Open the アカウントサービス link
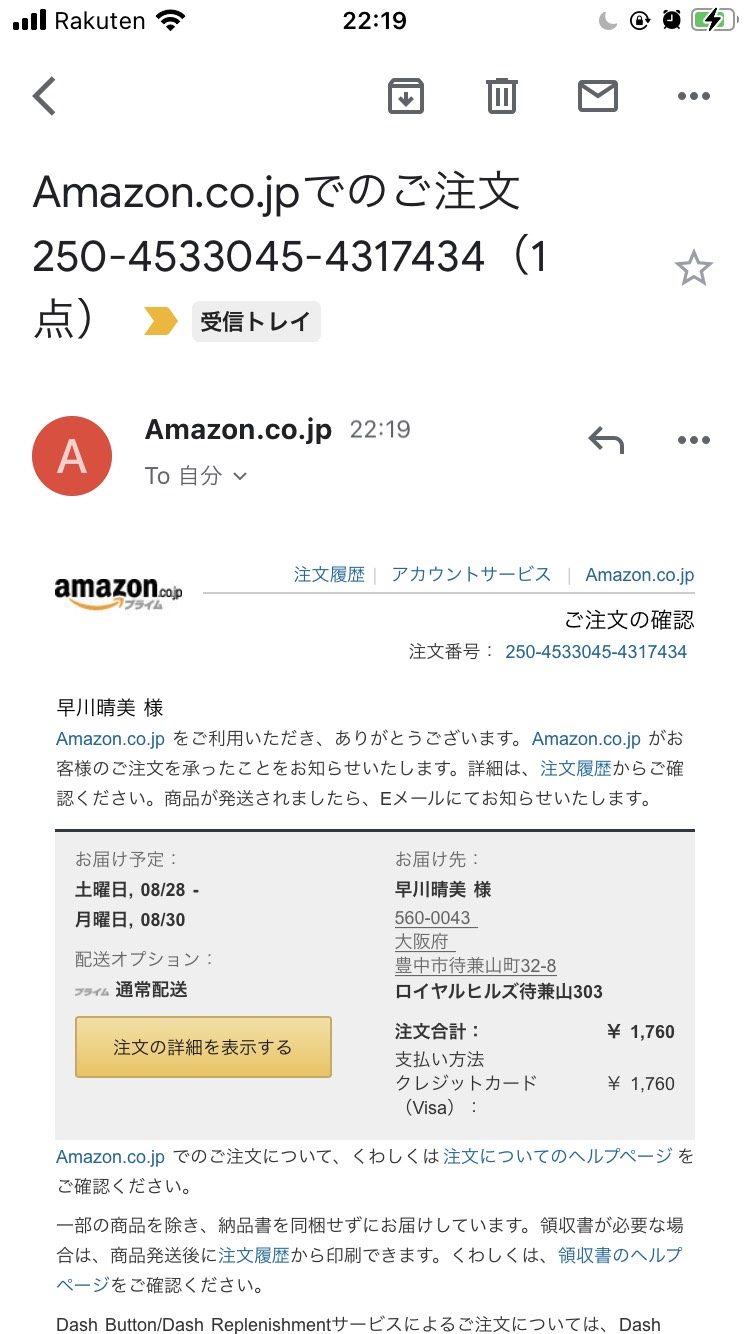The width and height of the screenshot is (750, 1334). (471, 575)
